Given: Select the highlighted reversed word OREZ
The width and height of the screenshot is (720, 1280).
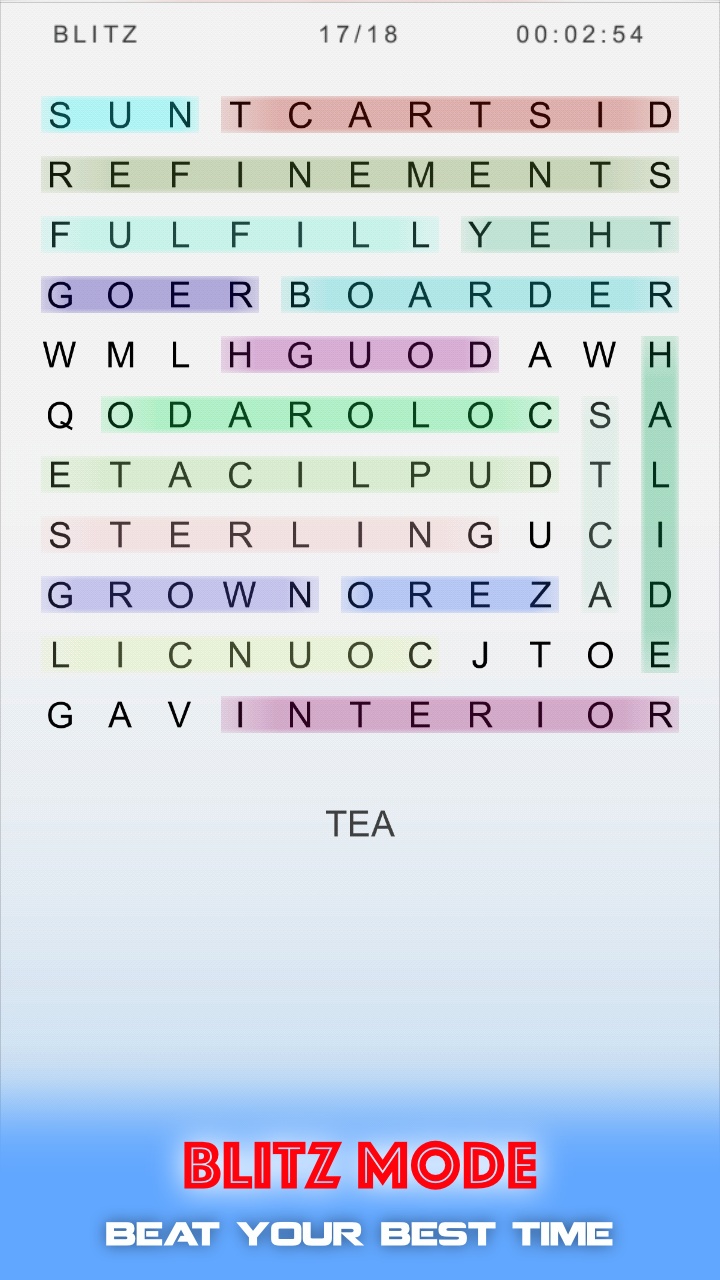Looking at the screenshot, I should 450,595.
